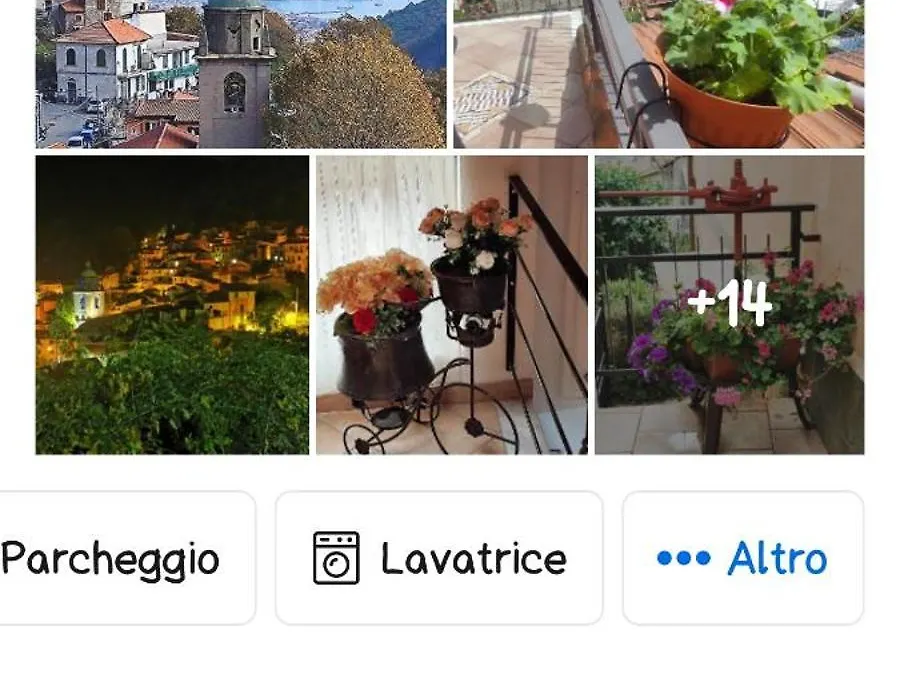
Task: Open the flower stand by stairs photo
Action: [x=451, y=305]
